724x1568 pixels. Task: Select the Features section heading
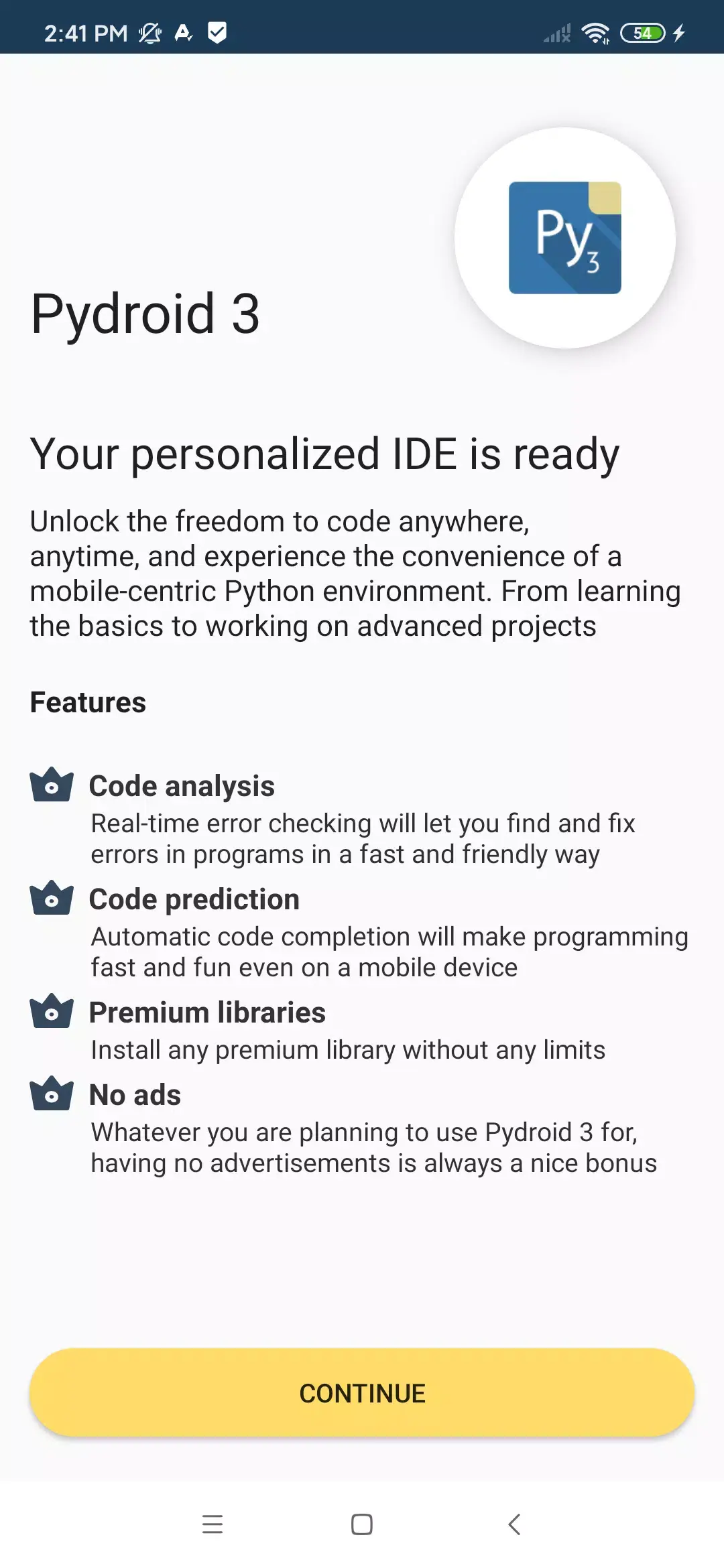point(88,702)
